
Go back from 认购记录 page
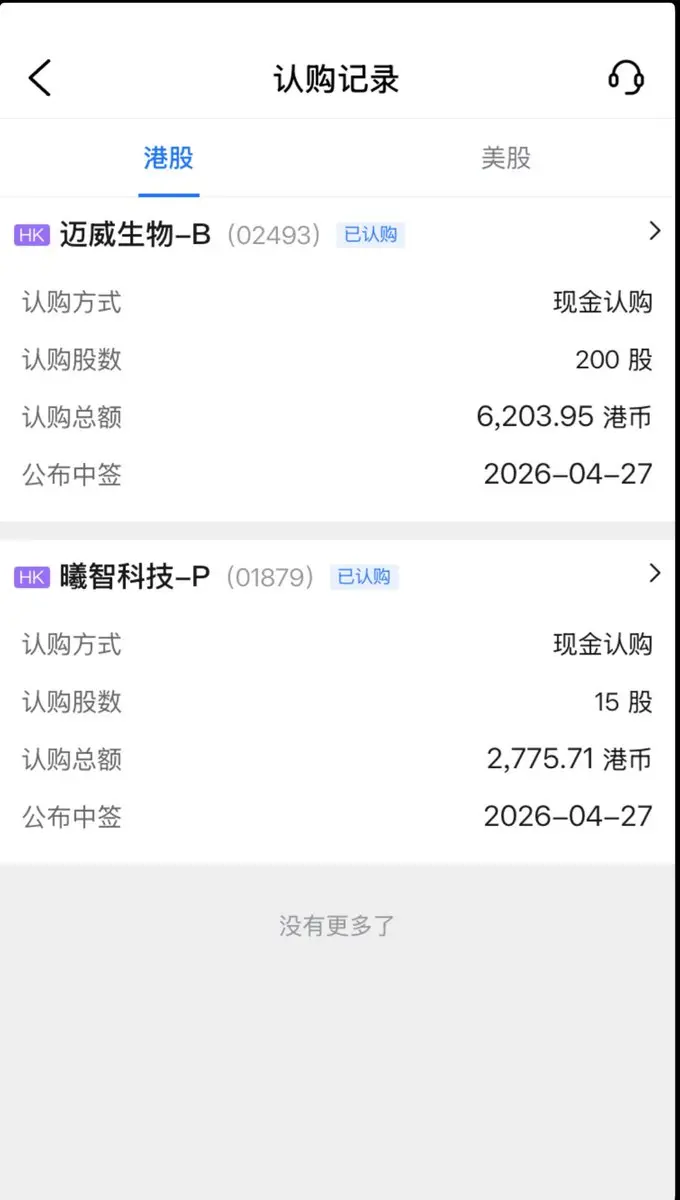point(40,78)
